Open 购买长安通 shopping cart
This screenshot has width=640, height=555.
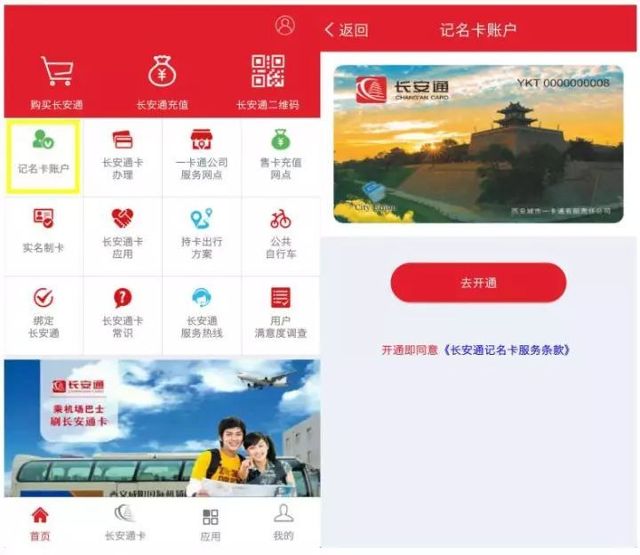coord(56,80)
